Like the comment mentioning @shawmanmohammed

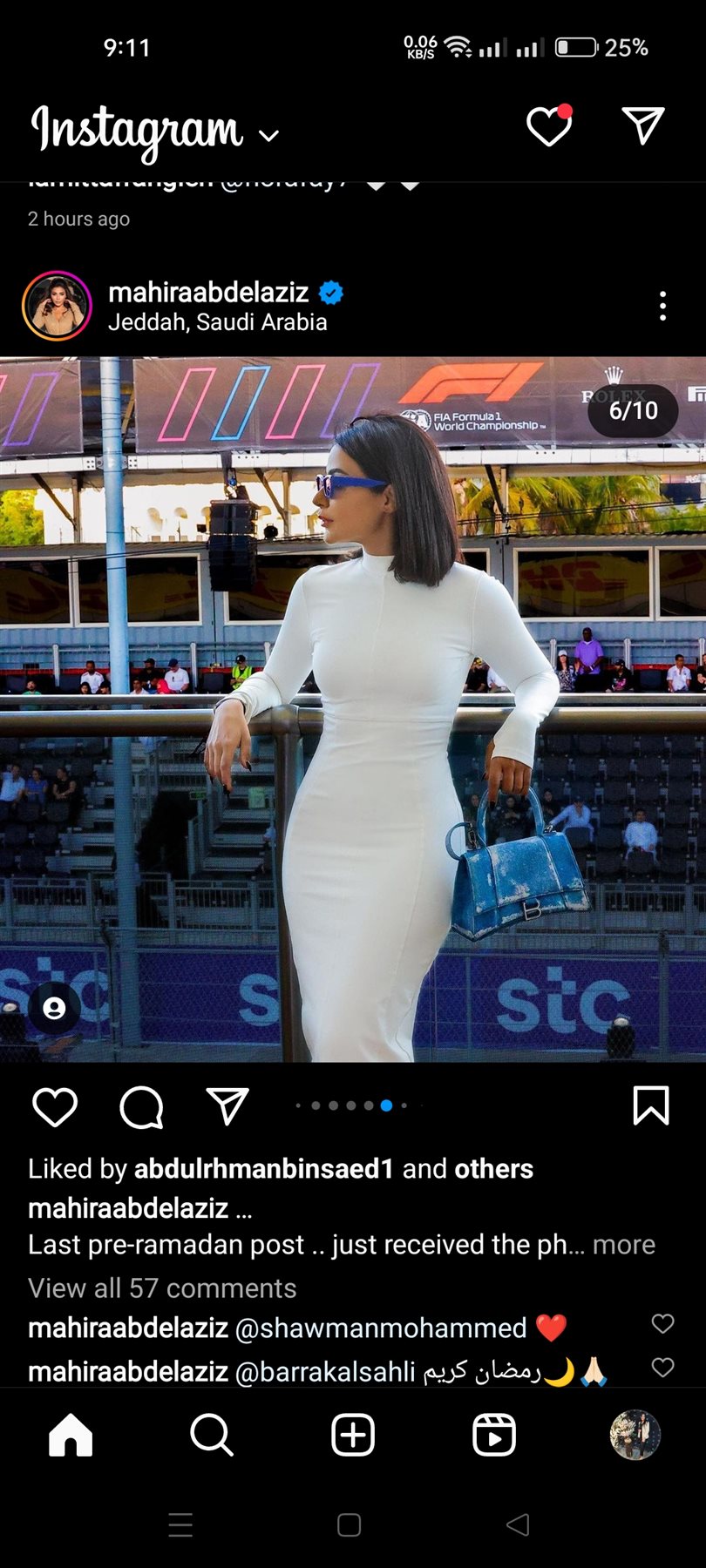pyautogui.click(x=662, y=1324)
